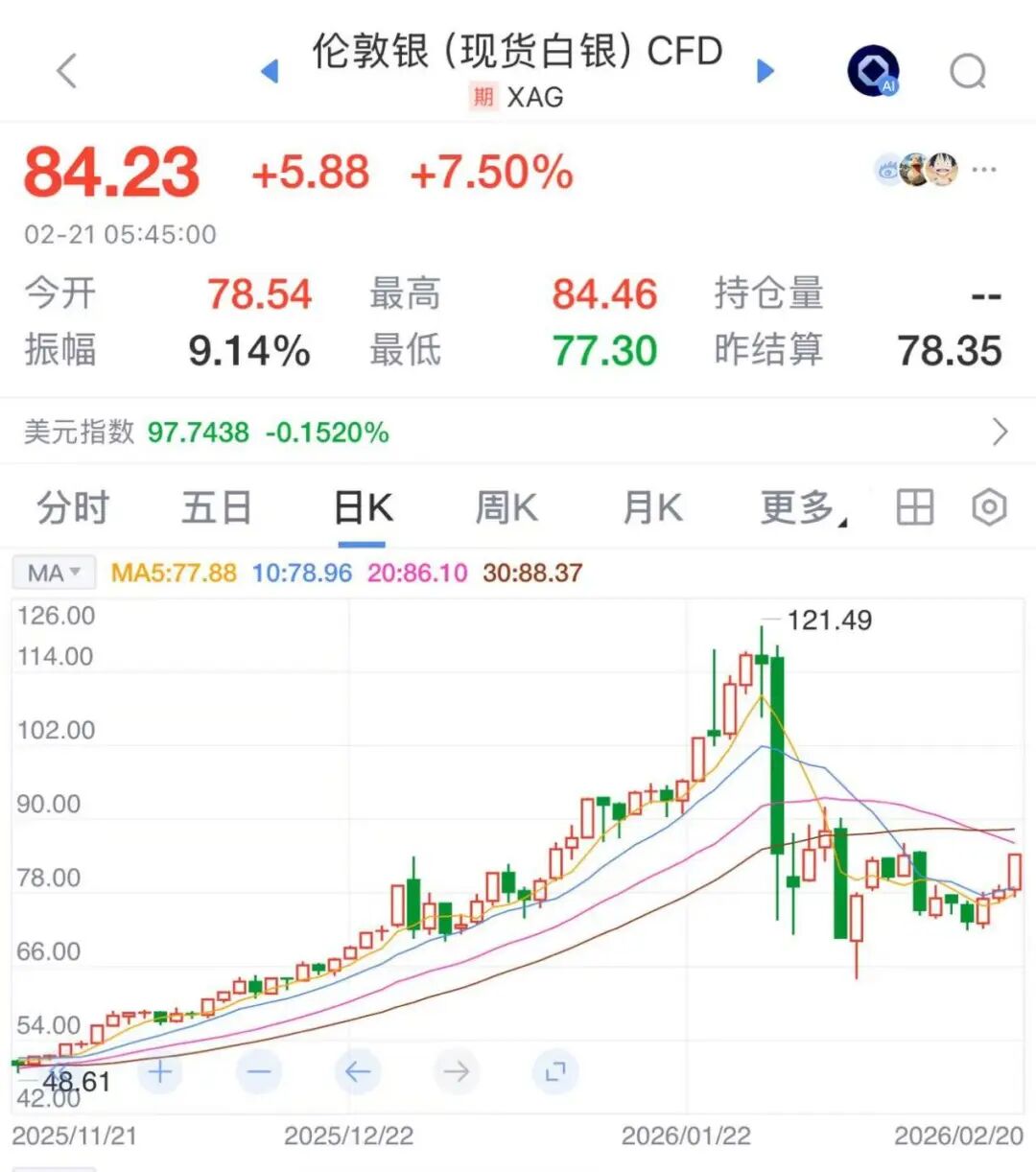Open the ellipsis more-options icon

[984, 170]
